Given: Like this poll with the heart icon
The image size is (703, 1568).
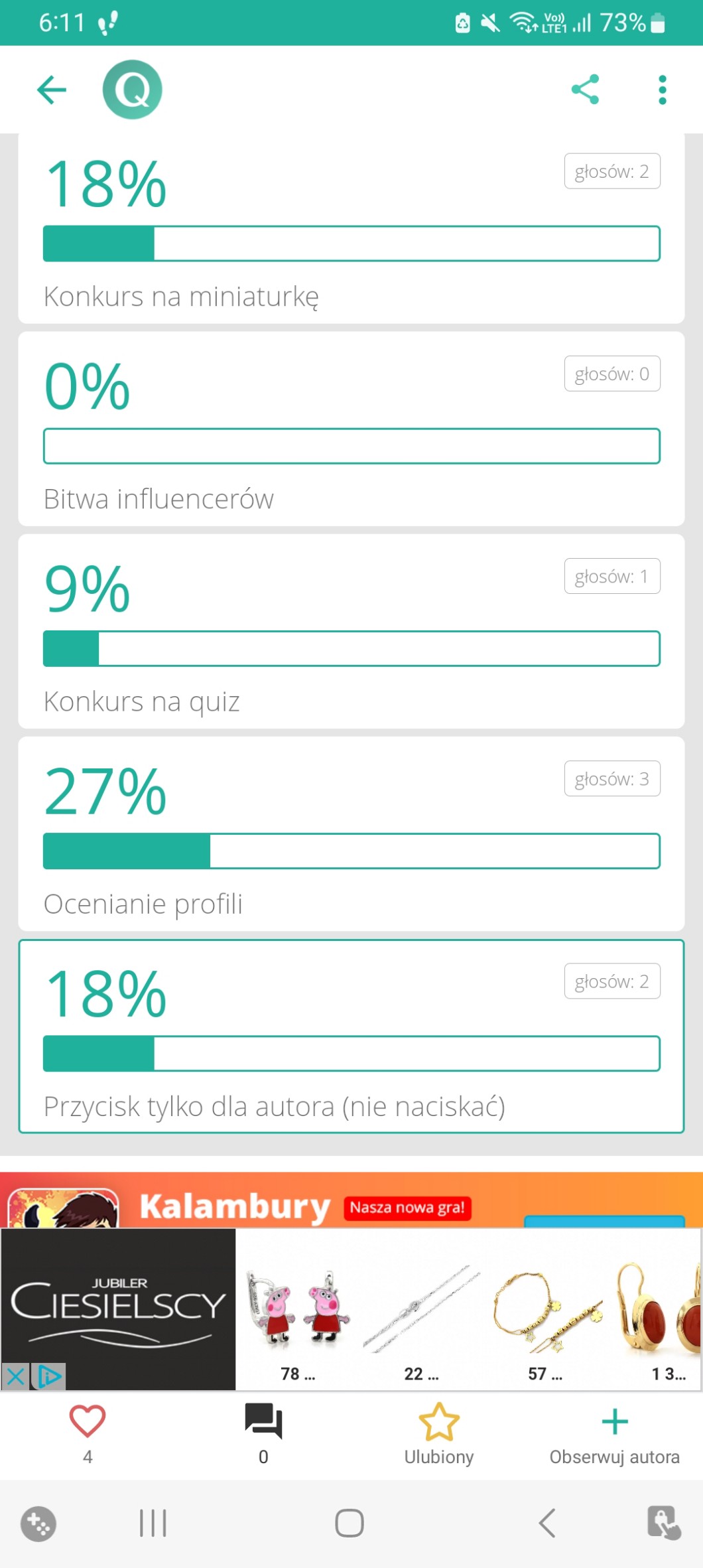Looking at the screenshot, I should tap(88, 1422).
